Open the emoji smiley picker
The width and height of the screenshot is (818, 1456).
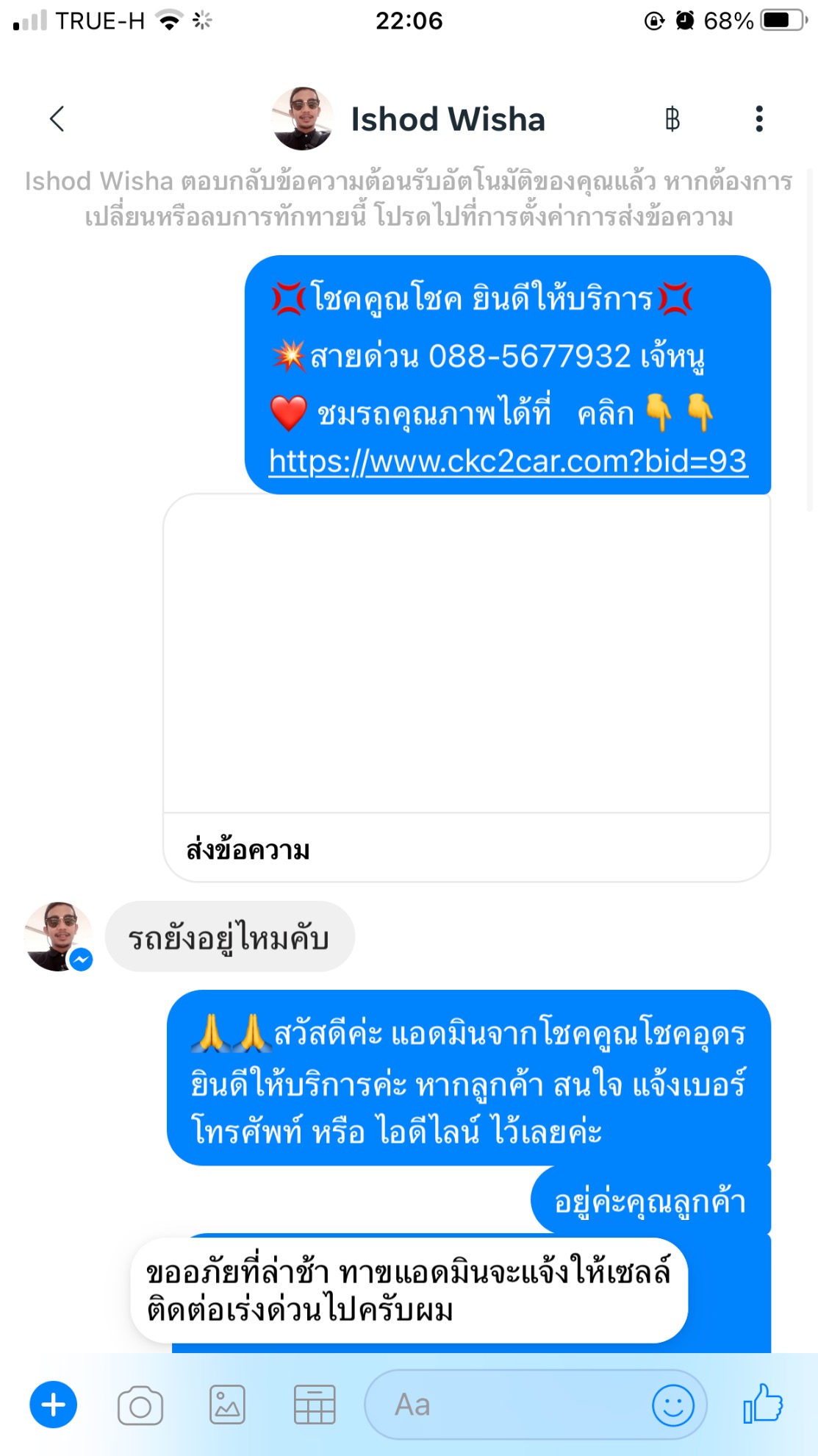pyautogui.click(x=672, y=1405)
